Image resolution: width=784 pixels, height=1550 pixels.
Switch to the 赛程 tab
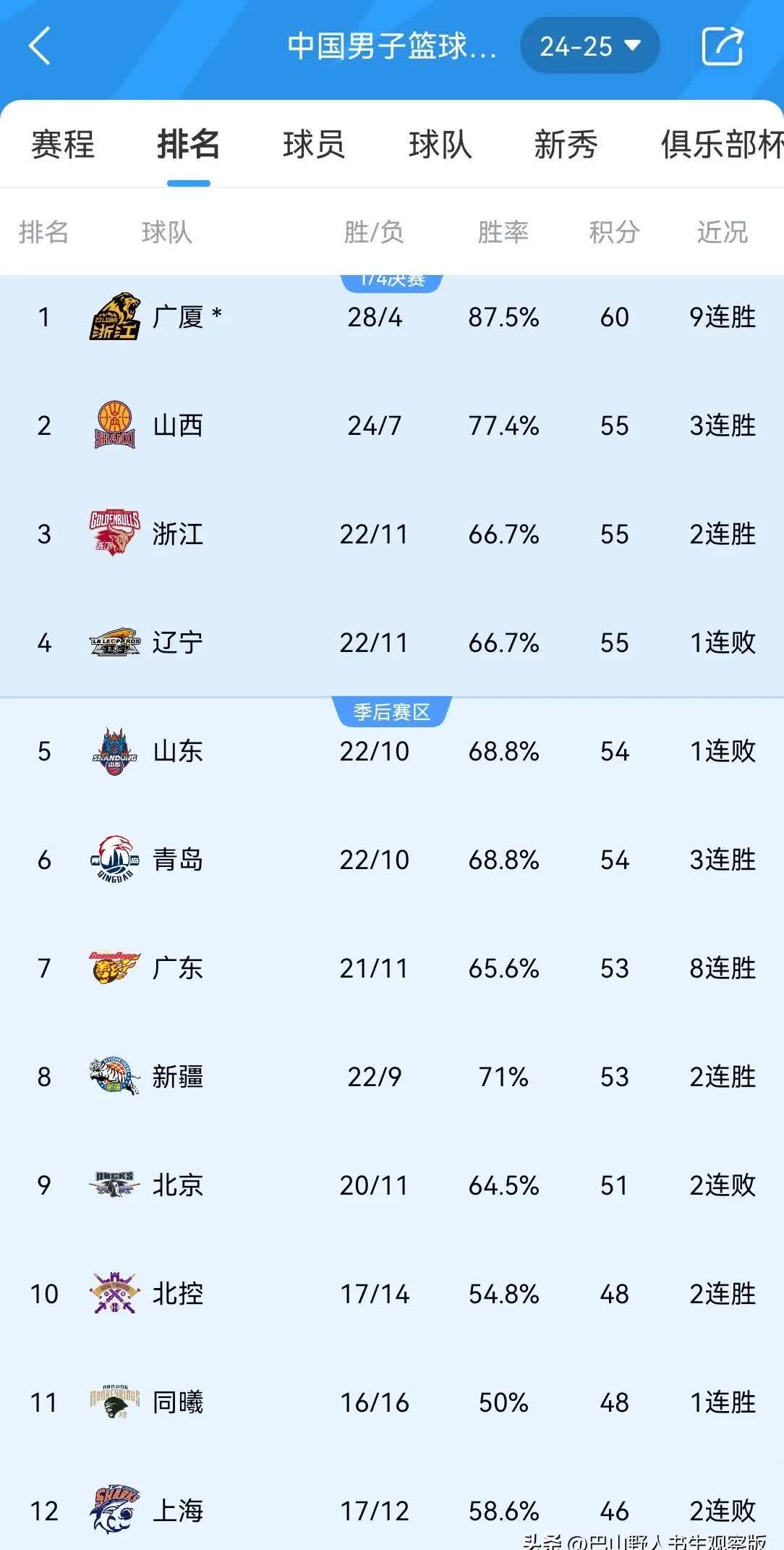(x=63, y=144)
